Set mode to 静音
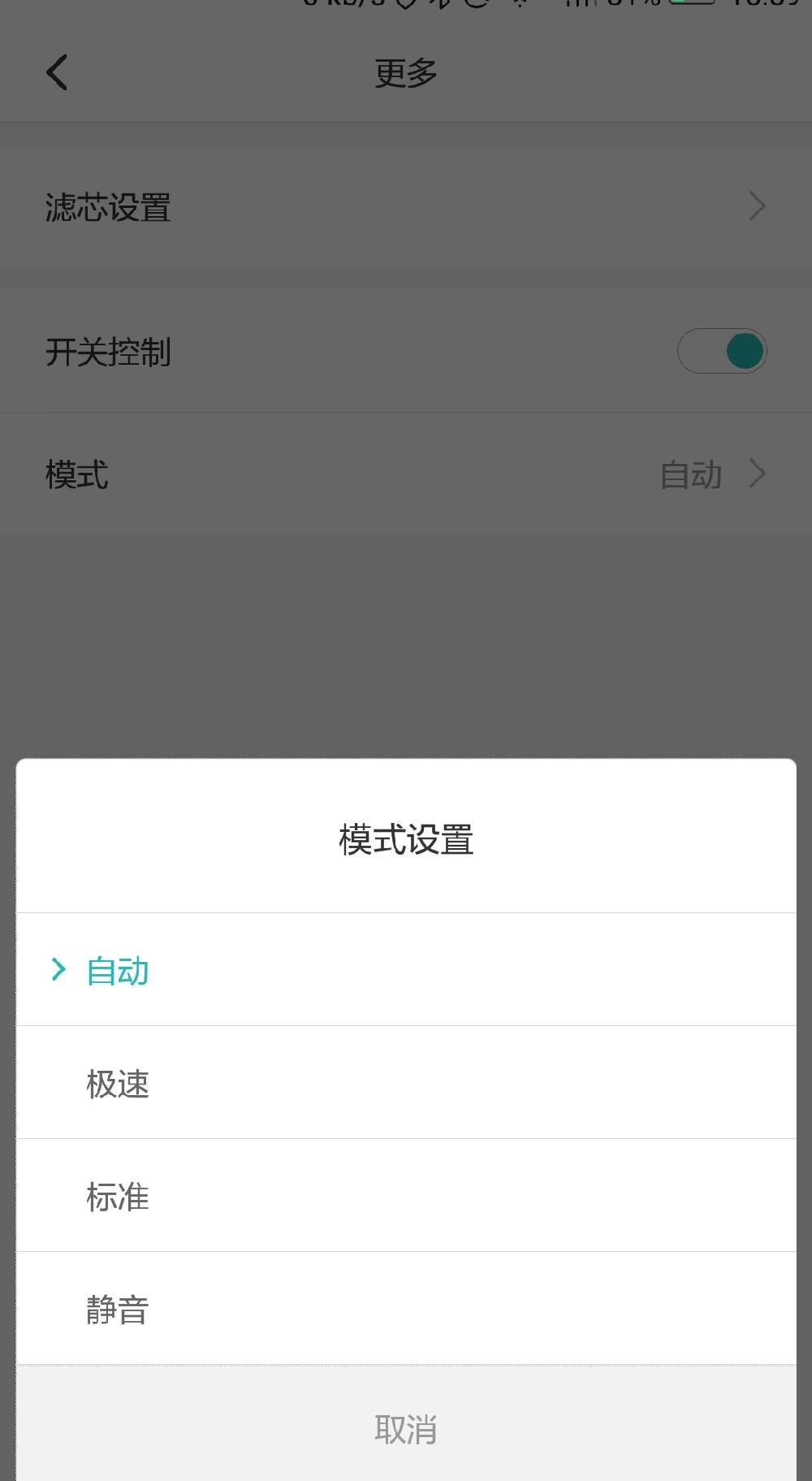The width and height of the screenshot is (812, 1481). click(x=118, y=1310)
